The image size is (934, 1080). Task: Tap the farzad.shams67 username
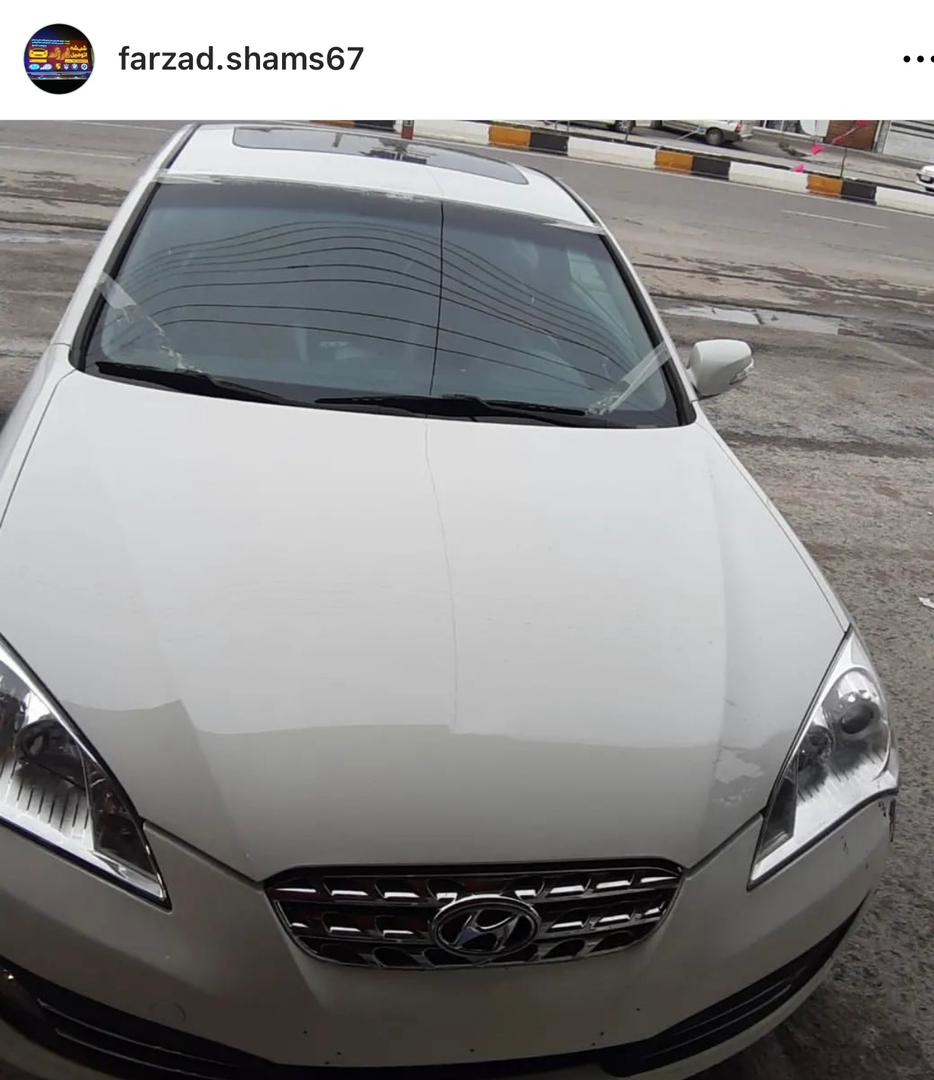pos(241,59)
